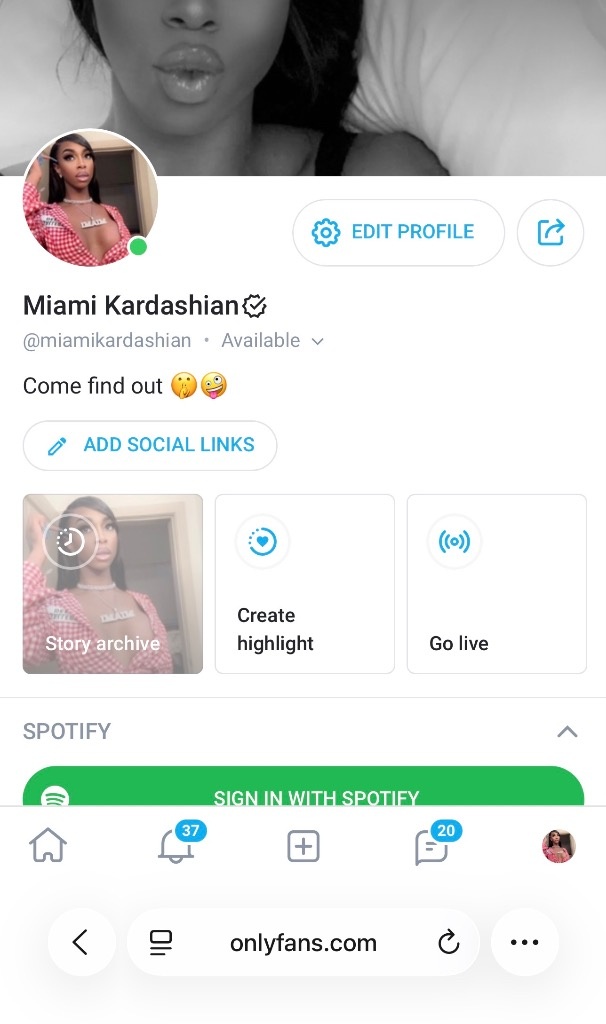Open the profile avatar tab in bottom bar

click(559, 846)
